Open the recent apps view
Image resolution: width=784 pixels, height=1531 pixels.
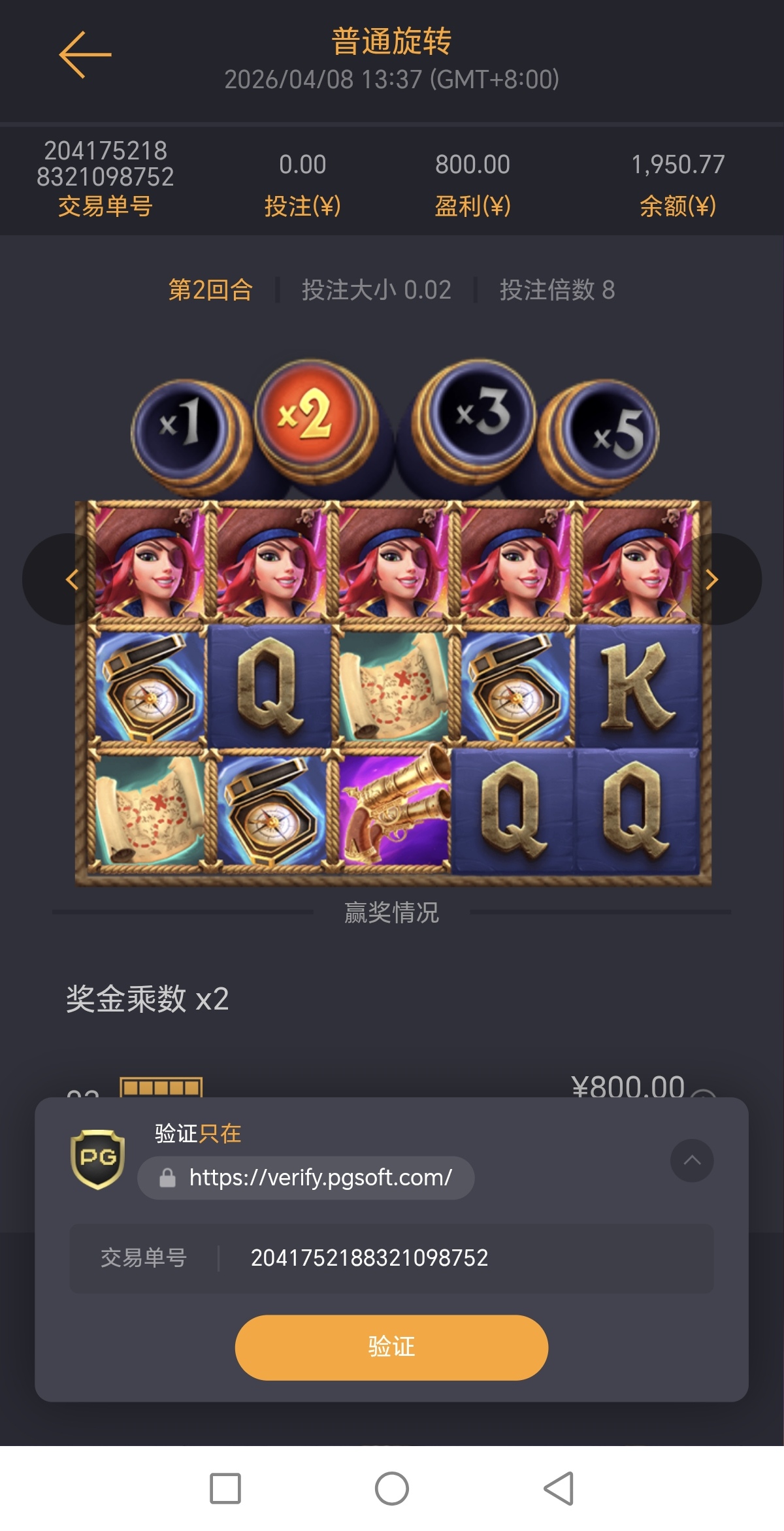coord(225,1489)
